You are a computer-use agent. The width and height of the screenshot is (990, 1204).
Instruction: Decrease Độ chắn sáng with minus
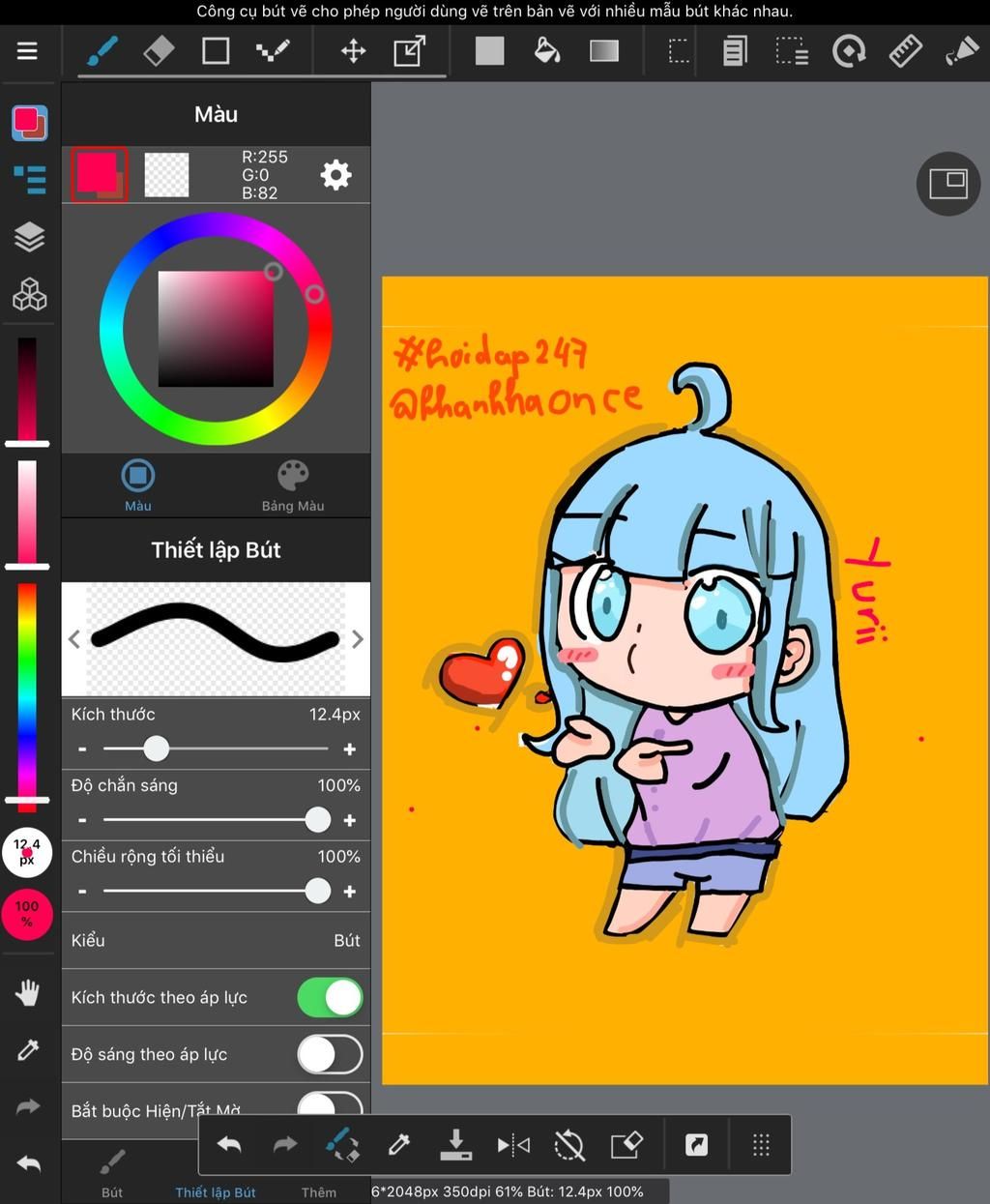(x=82, y=820)
